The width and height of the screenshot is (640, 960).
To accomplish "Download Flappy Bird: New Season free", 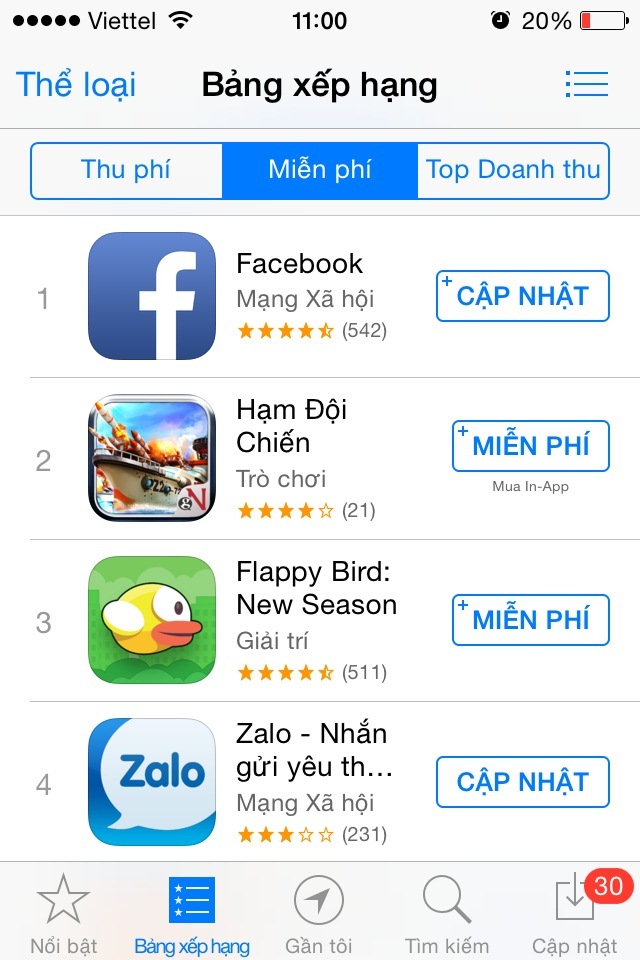I will (530, 619).
